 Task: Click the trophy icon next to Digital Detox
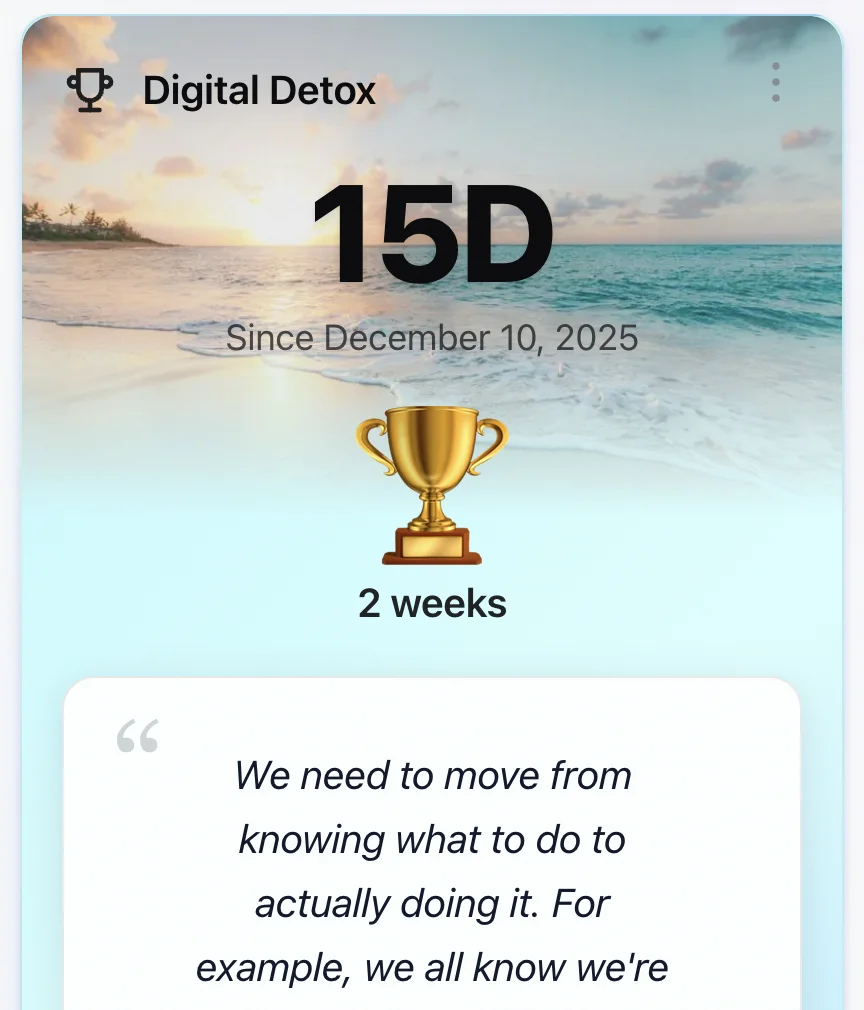tap(88, 90)
